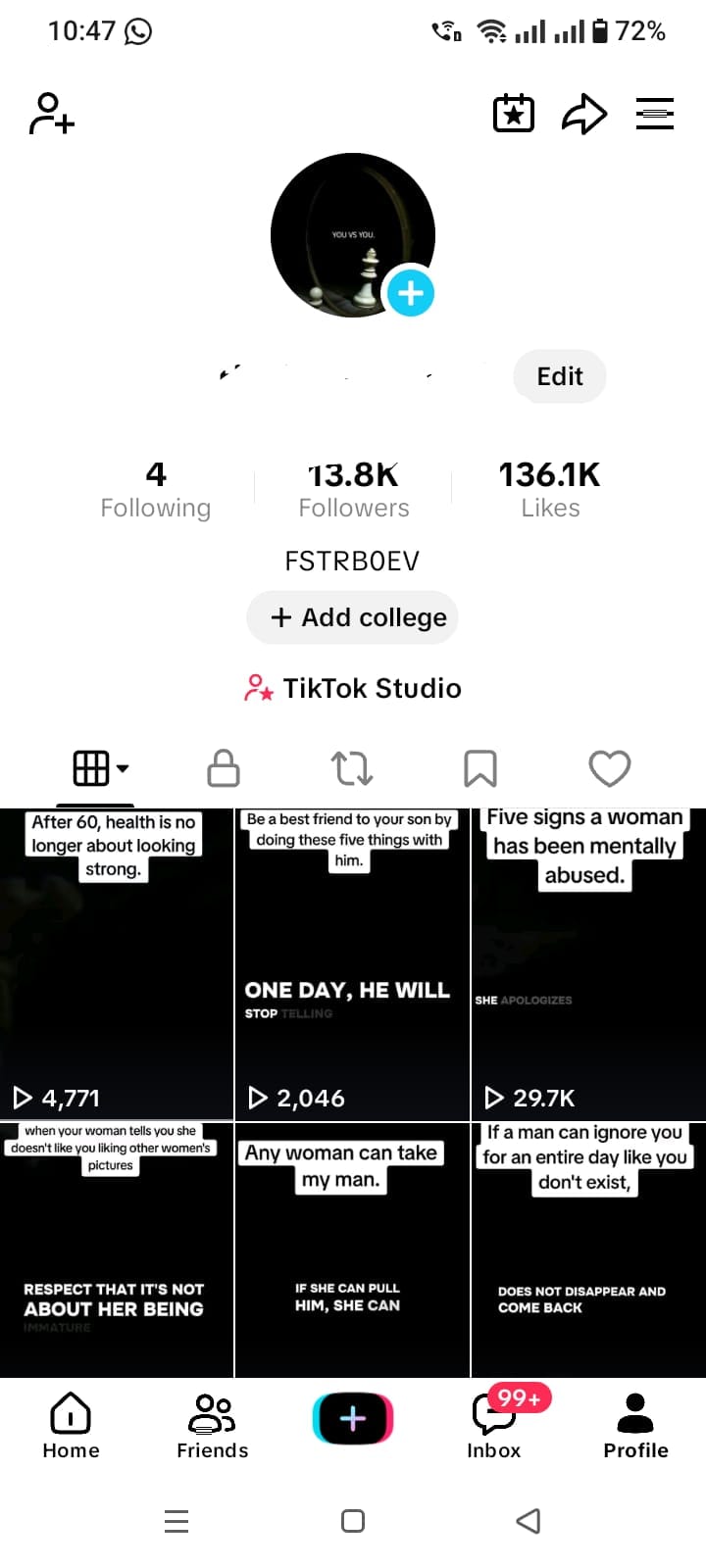
Task: Open TikTok Studio
Action: pyautogui.click(x=353, y=688)
